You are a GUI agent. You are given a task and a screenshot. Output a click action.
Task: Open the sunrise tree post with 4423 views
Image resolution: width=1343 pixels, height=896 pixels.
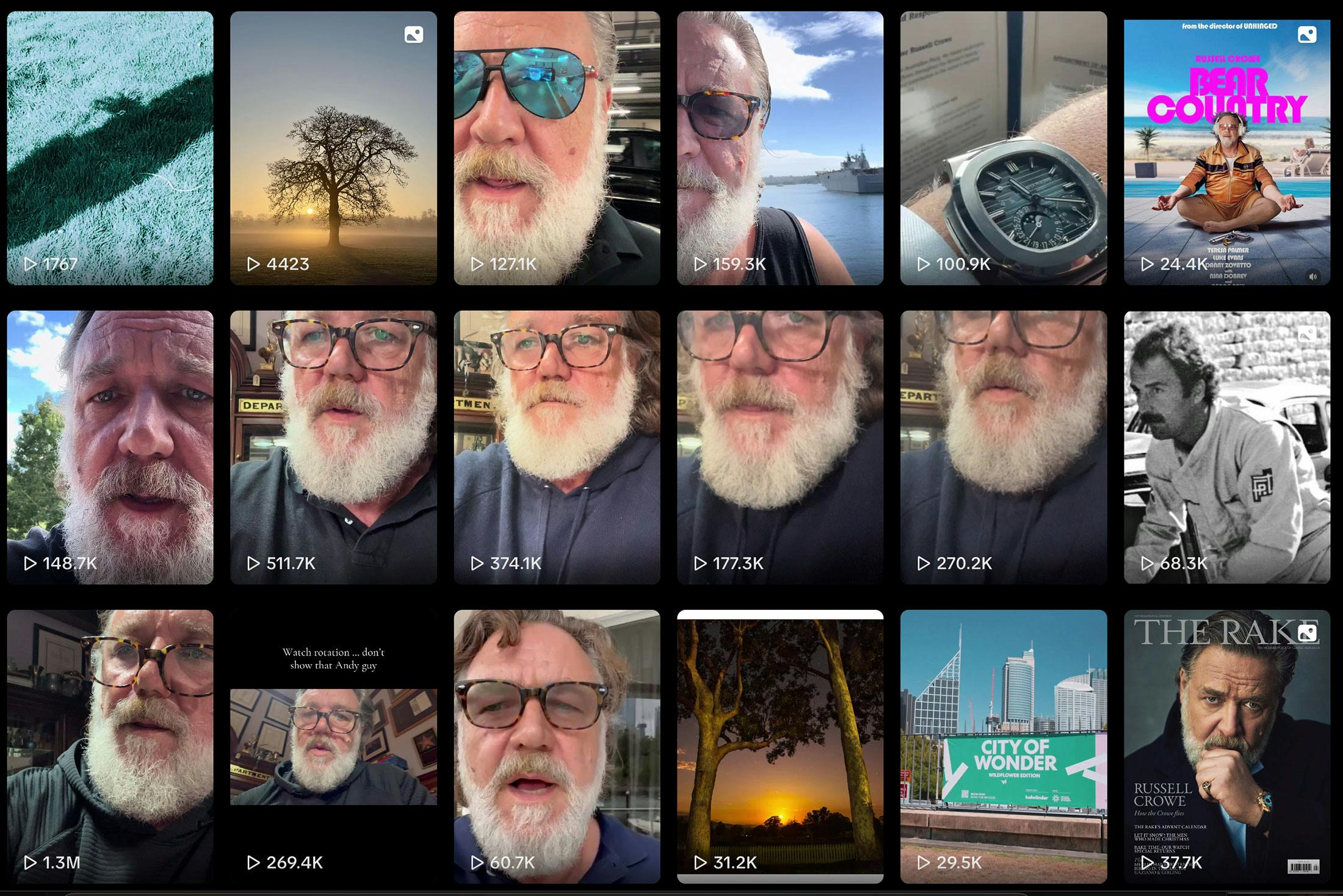click(333, 148)
